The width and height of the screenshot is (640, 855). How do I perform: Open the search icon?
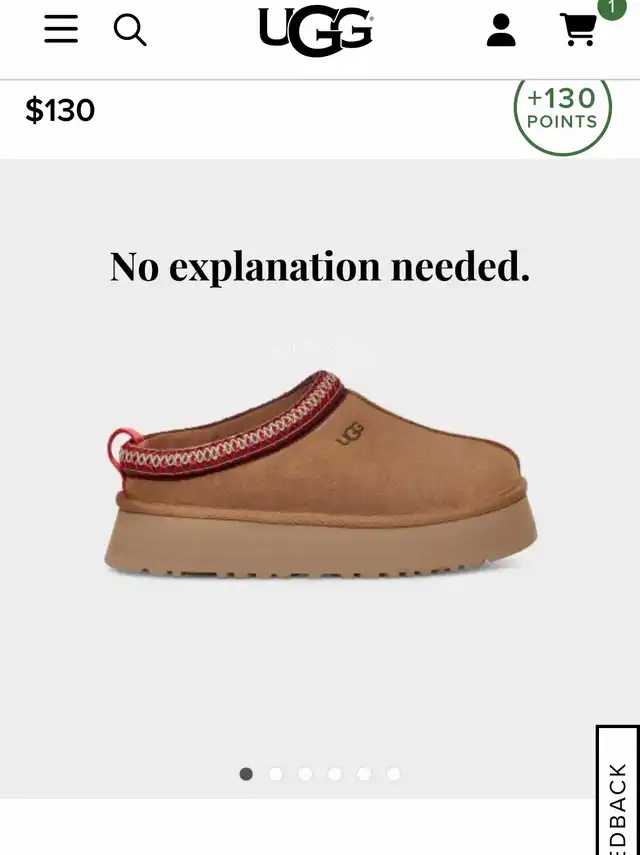130,30
